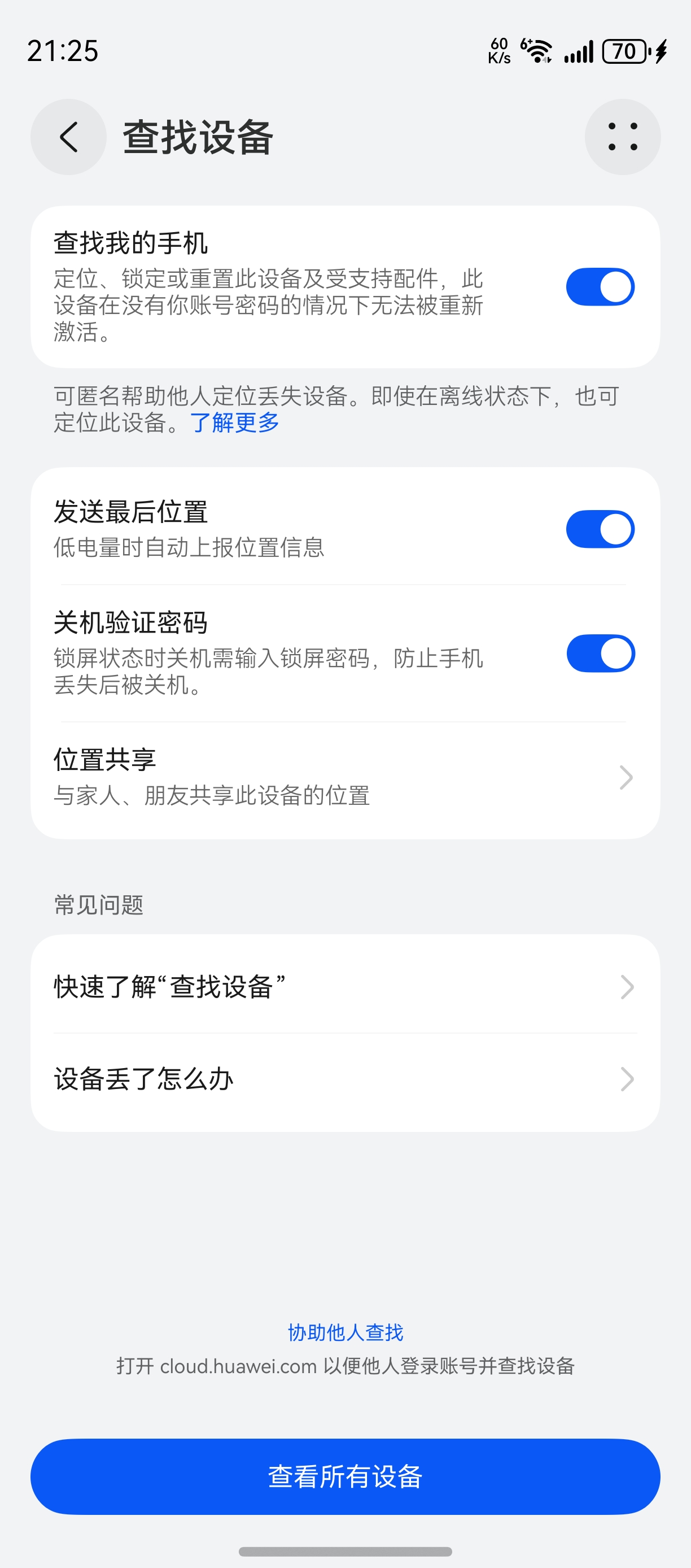Open 协助他人查找 link
Viewport: 691px width, 1568px height.
[x=345, y=1332]
